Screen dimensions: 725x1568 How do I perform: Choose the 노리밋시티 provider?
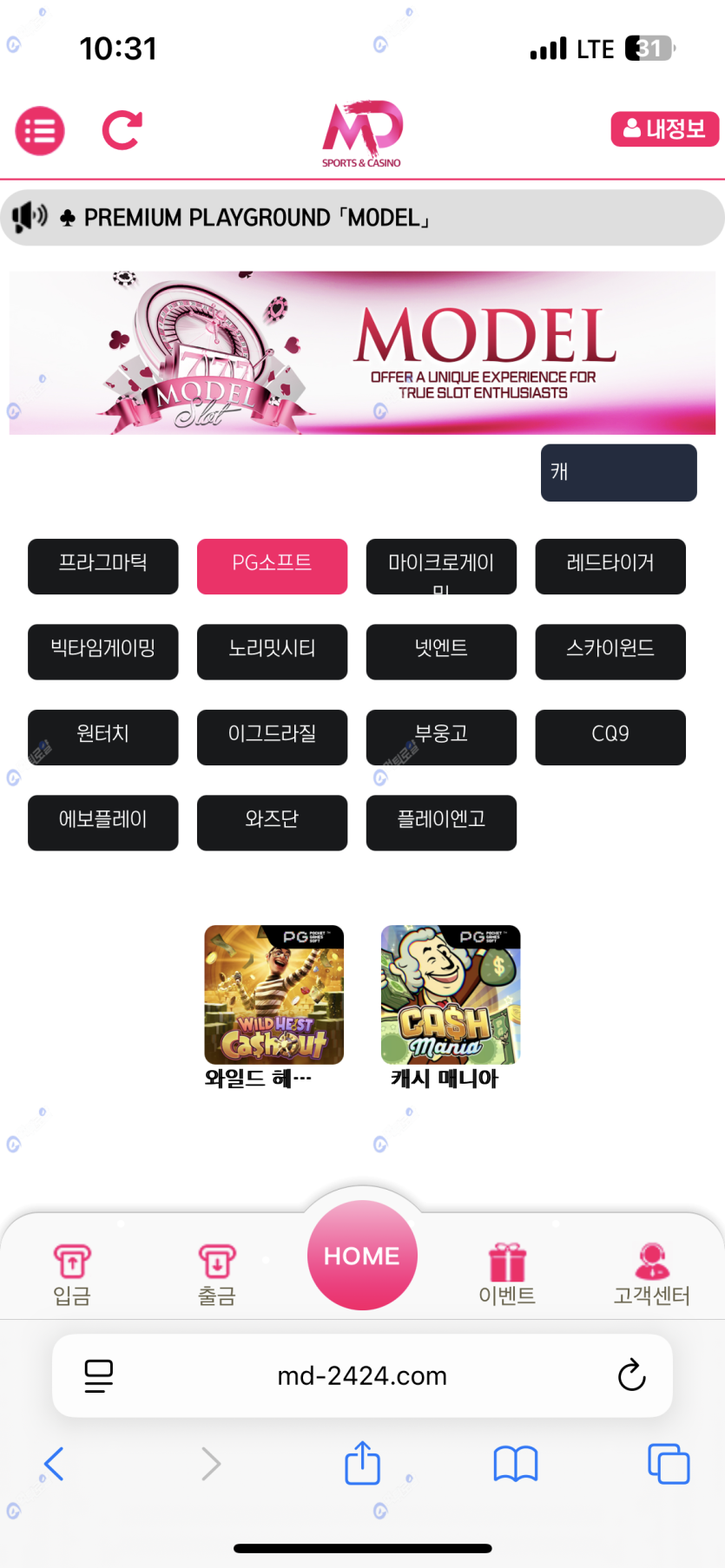click(272, 651)
